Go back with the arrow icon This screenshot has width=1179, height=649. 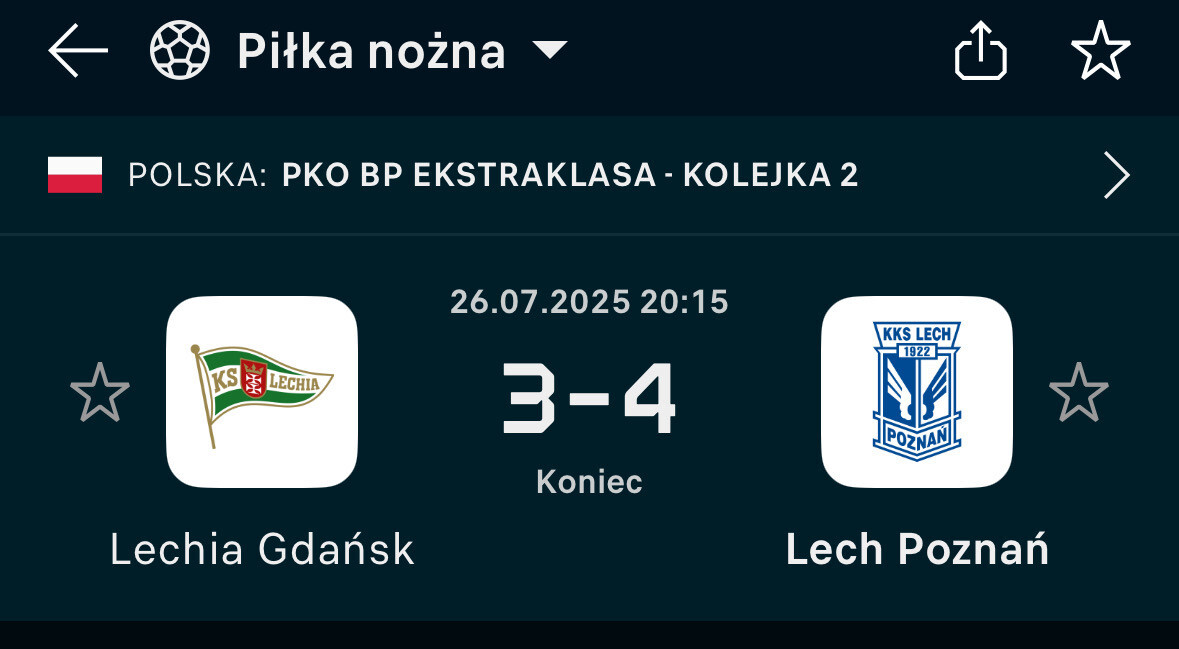point(78,51)
